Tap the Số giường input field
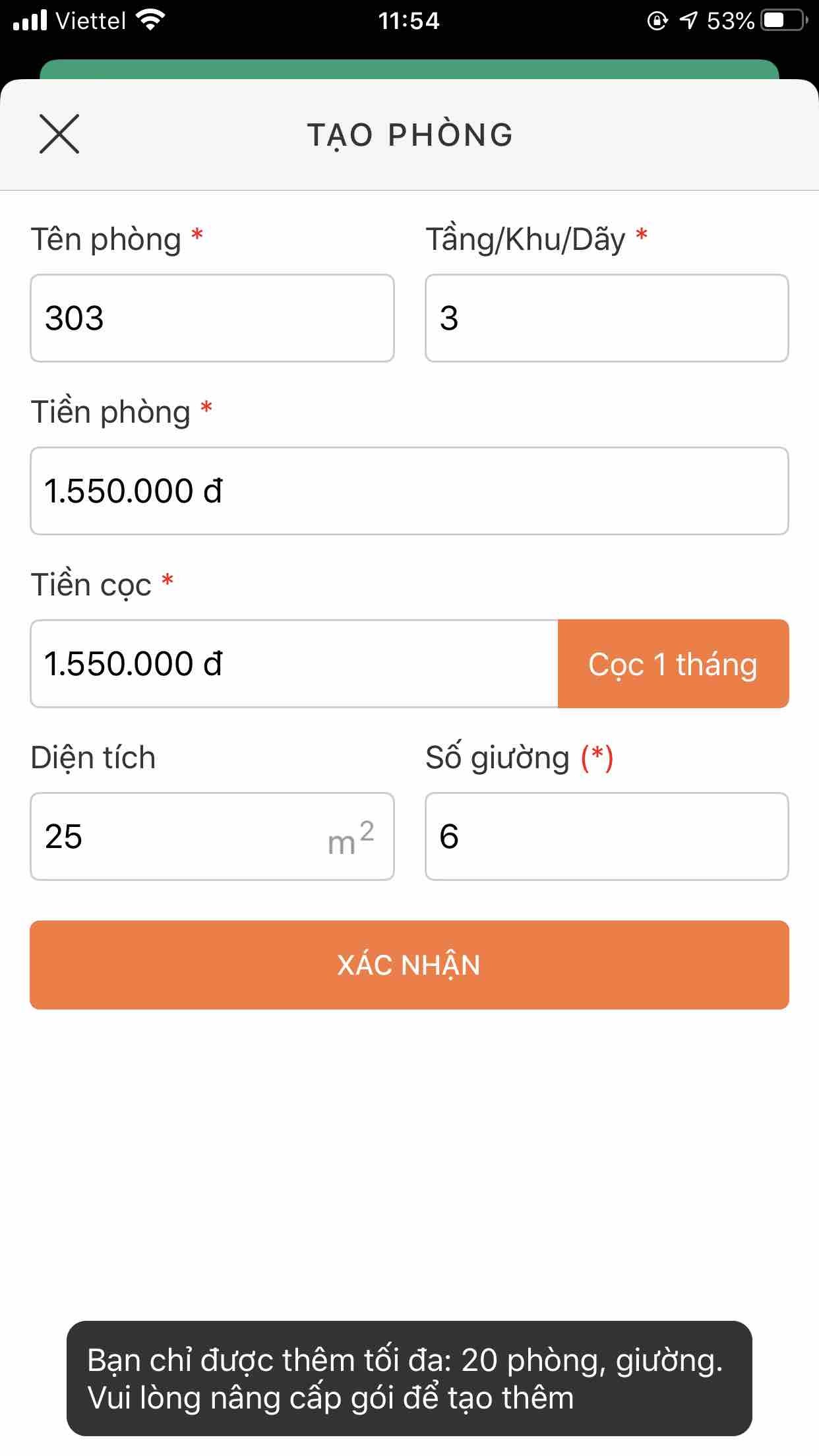 pos(607,836)
